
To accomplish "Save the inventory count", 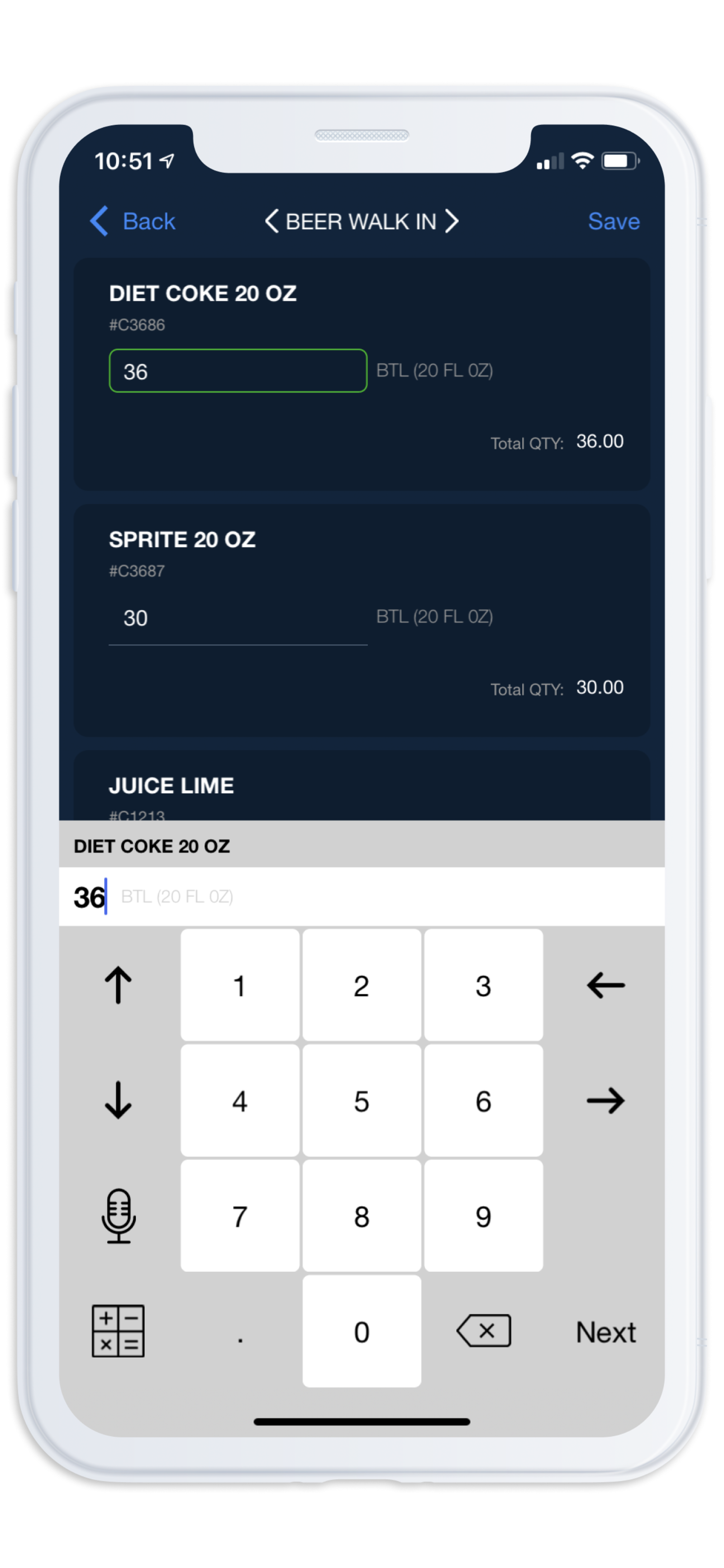I will click(x=613, y=221).
